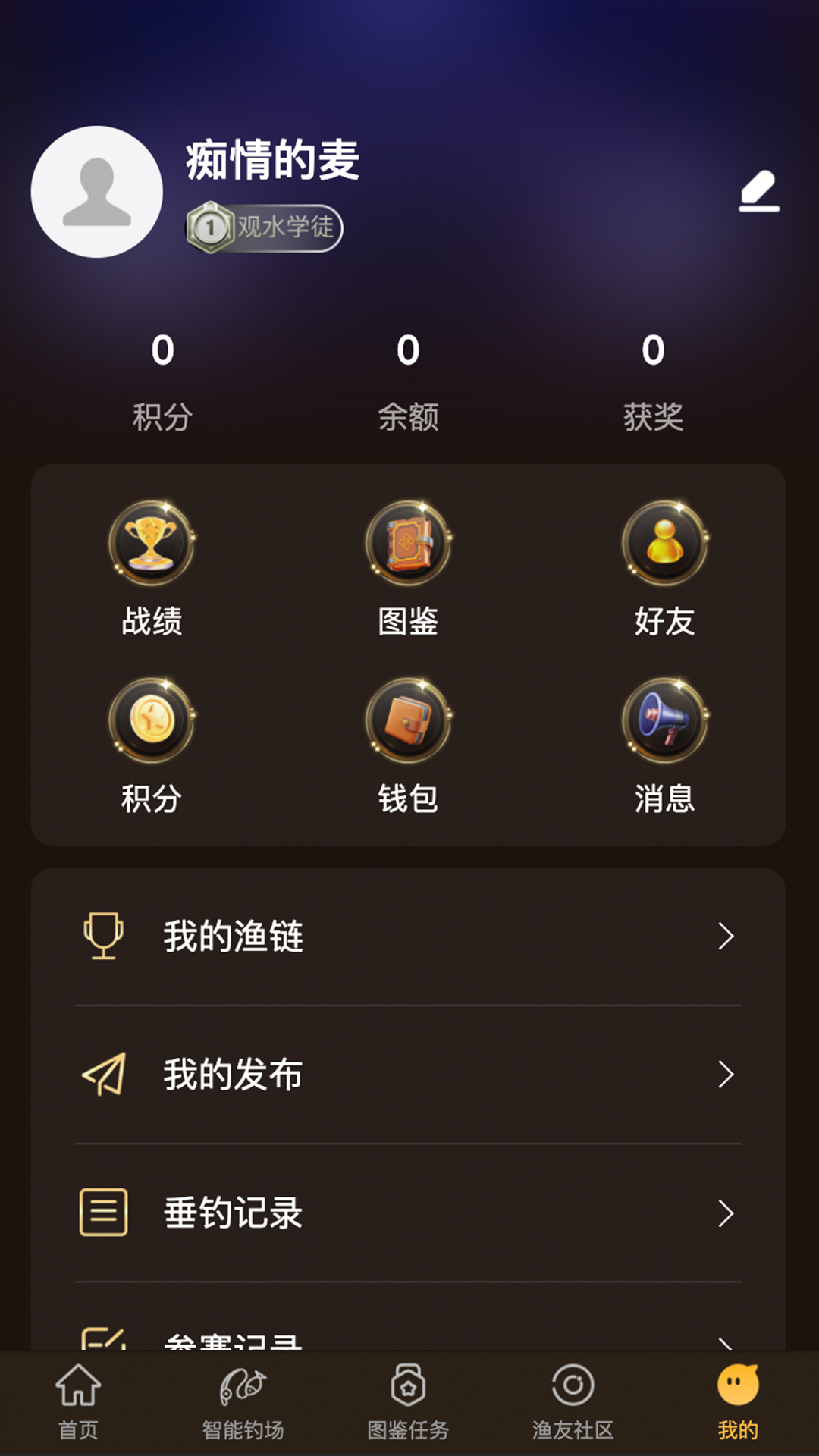The height and width of the screenshot is (1456, 819).
Task: Check messages via the 消息 megaphone icon
Action: click(x=664, y=722)
